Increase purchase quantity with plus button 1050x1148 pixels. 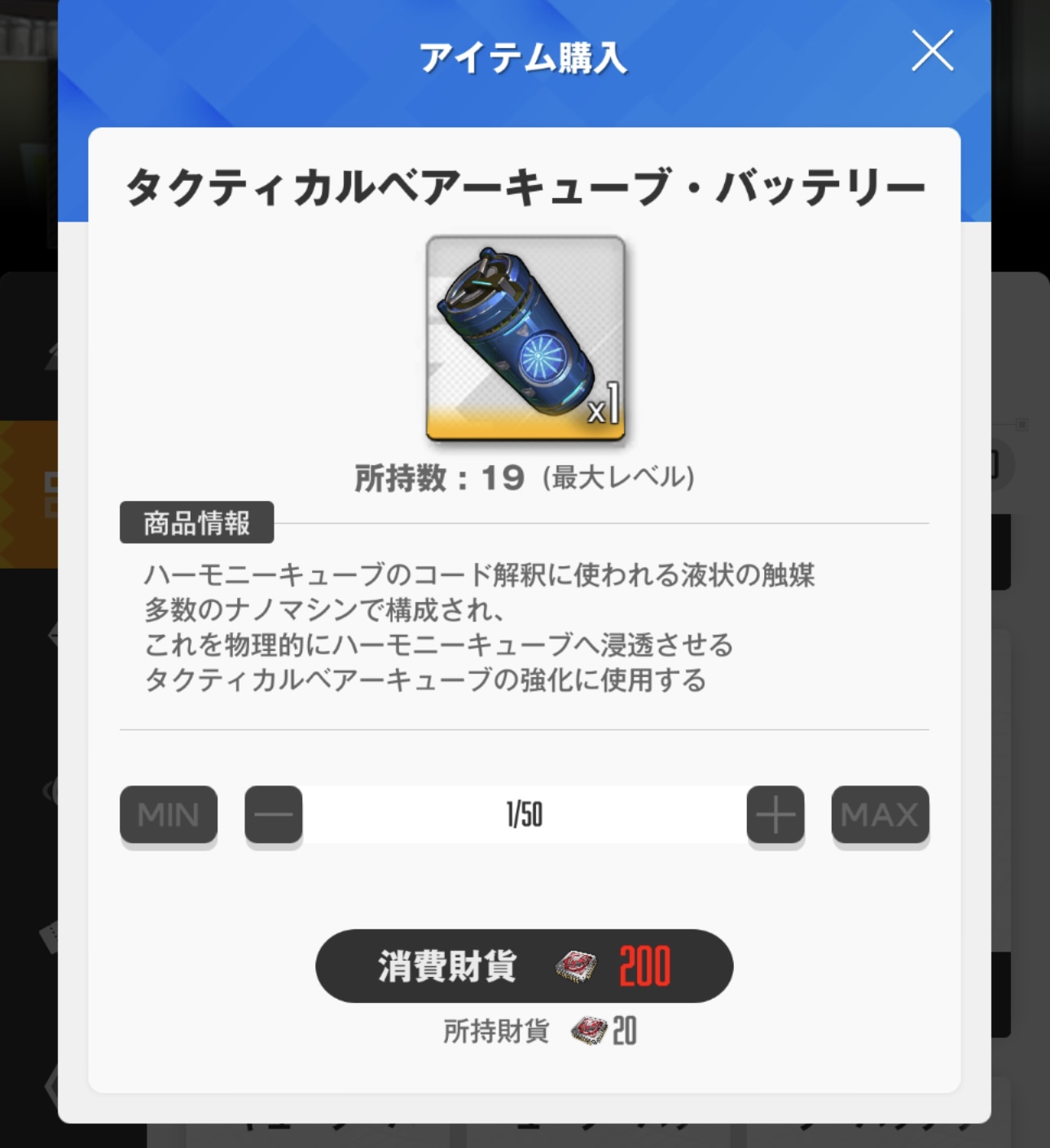[775, 814]
